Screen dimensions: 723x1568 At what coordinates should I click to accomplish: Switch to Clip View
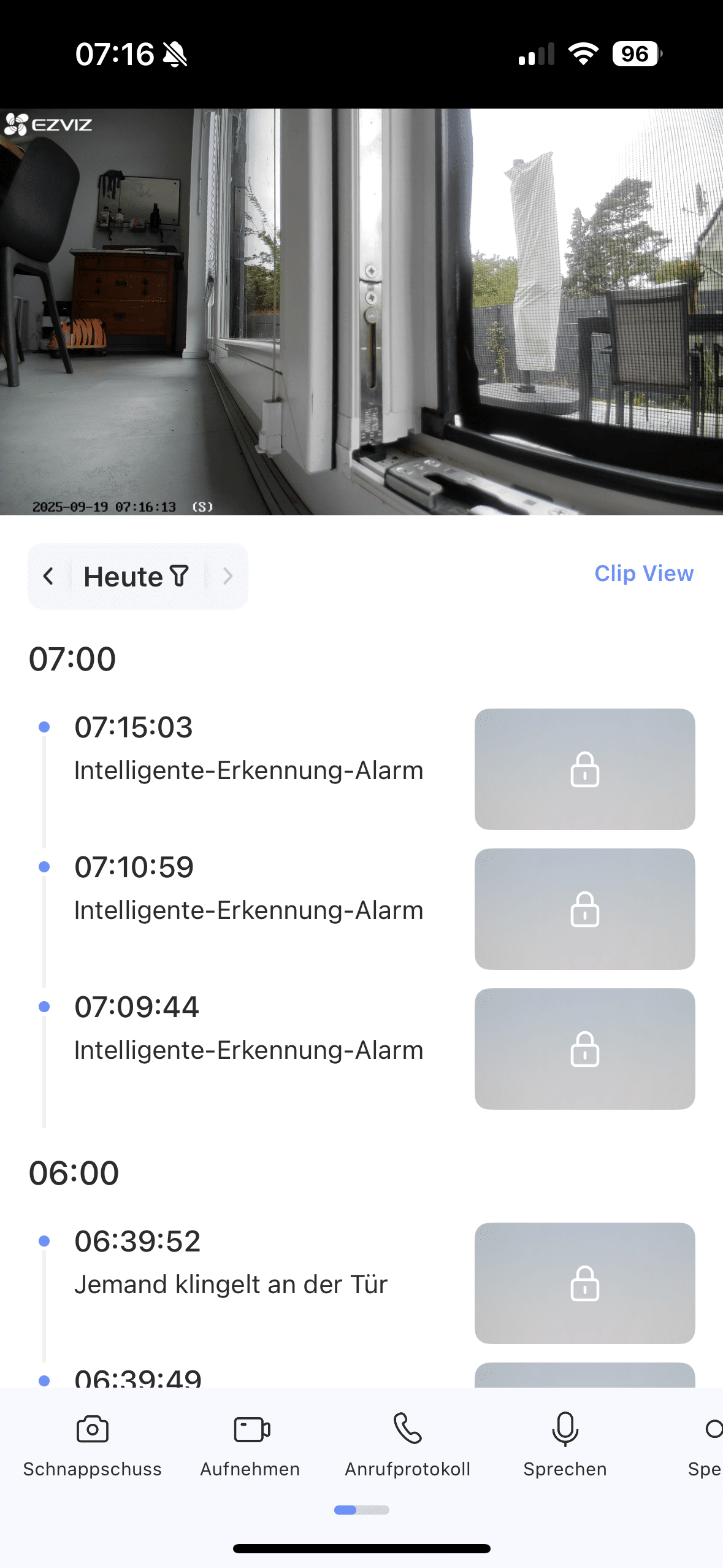tap(643, 574)
